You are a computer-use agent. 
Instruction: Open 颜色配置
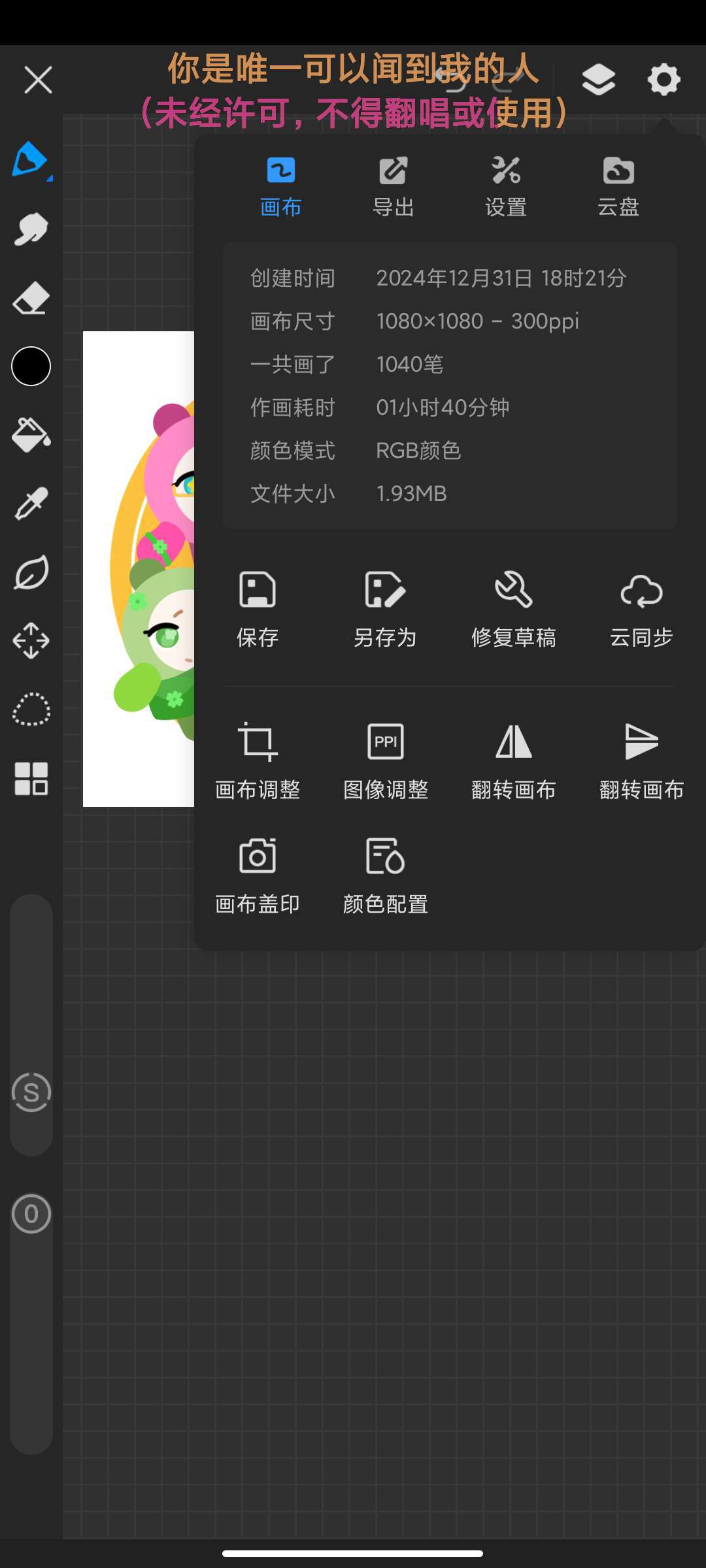coord(386,876)
